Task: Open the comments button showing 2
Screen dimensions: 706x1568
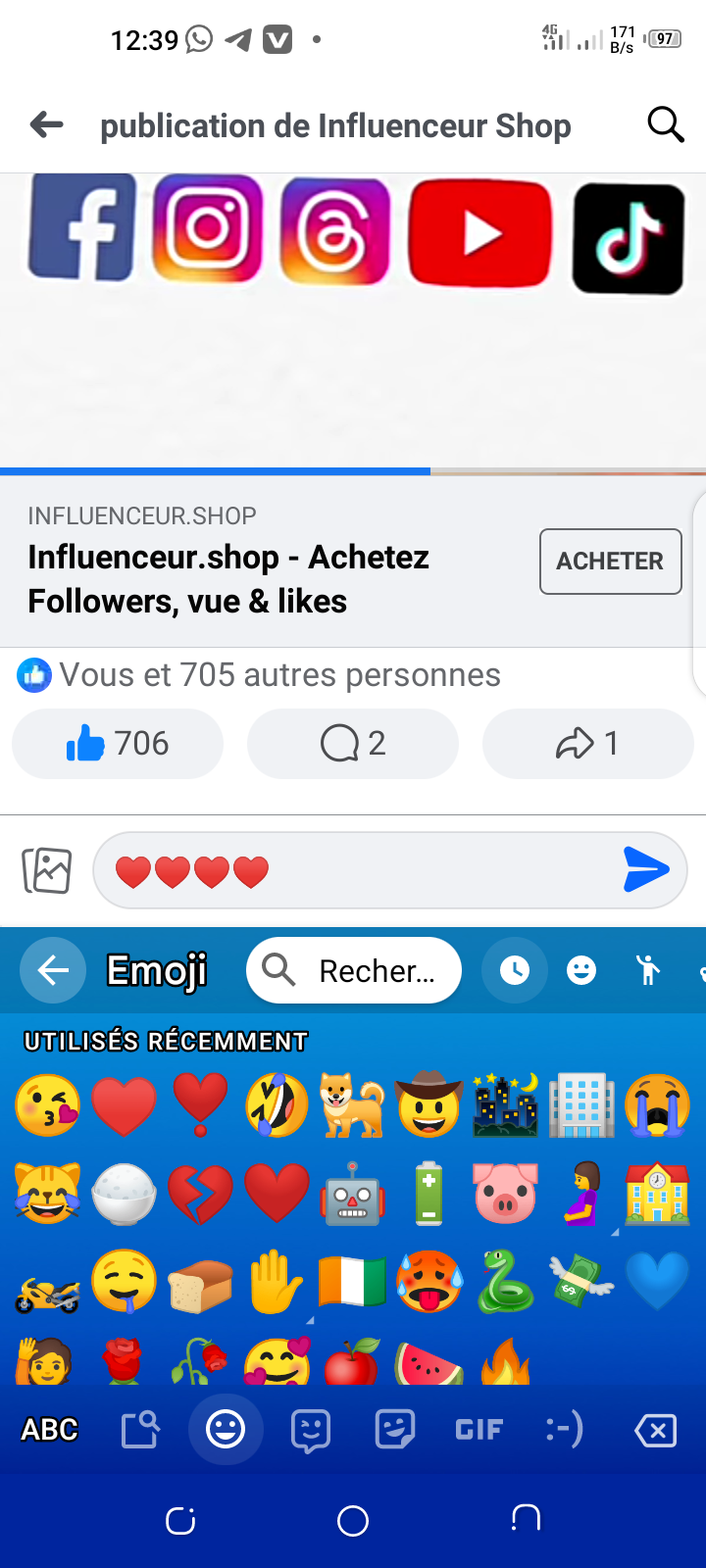Action: [x=353, y=744]
